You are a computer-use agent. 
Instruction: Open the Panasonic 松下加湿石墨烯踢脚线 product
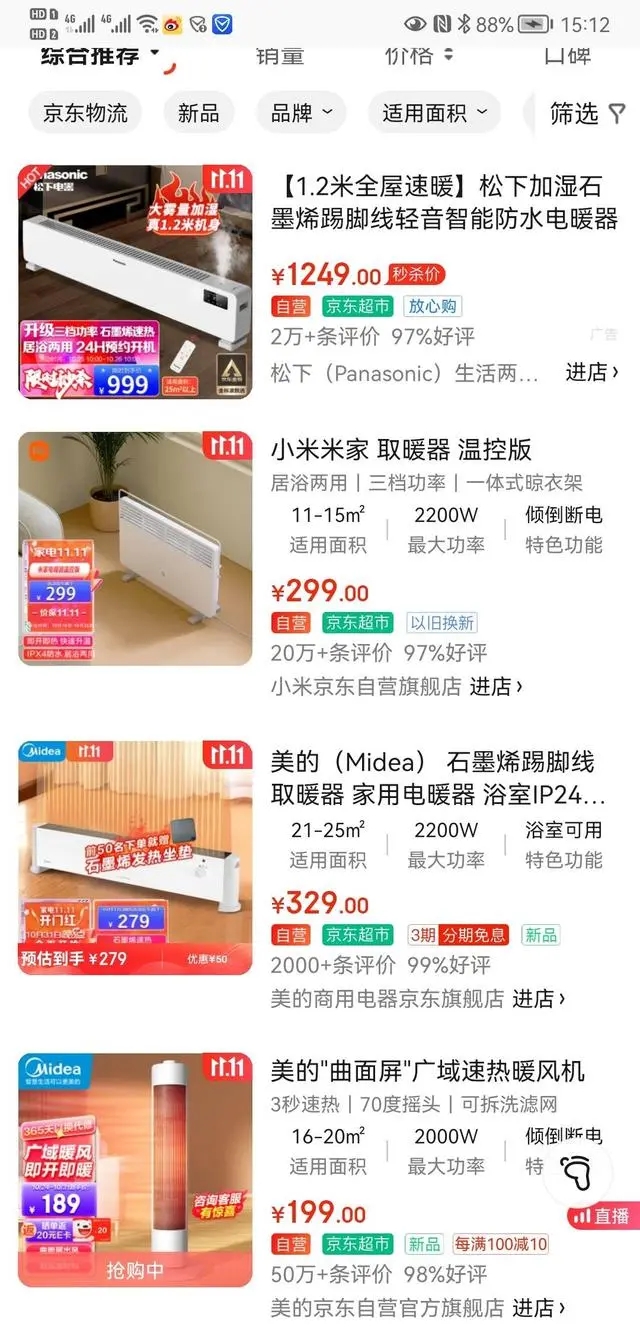pos(444,202)
